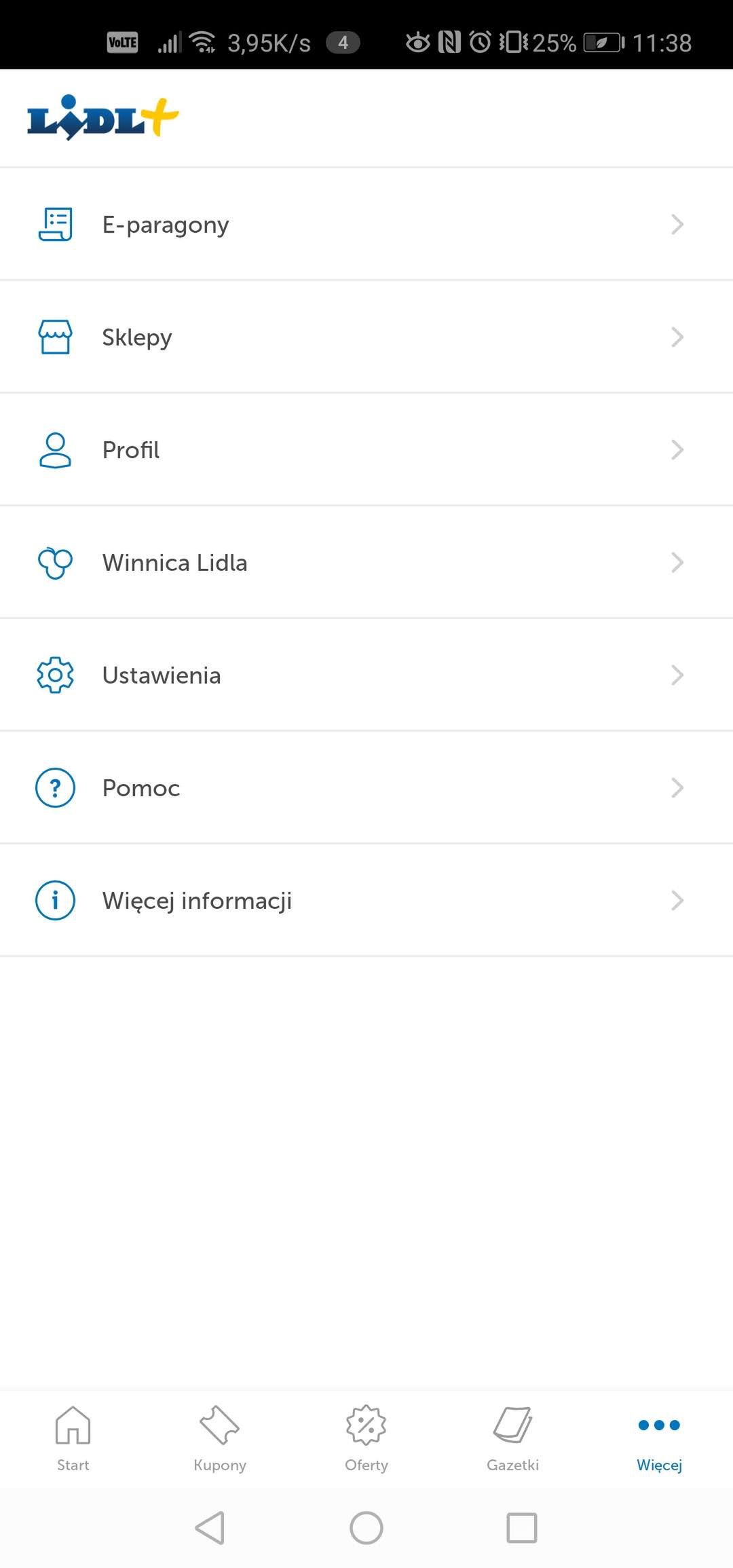Switch to the Oferty tab
Screen dimensions: 733x1568
pyautogui.click(x=366, y=1439)
